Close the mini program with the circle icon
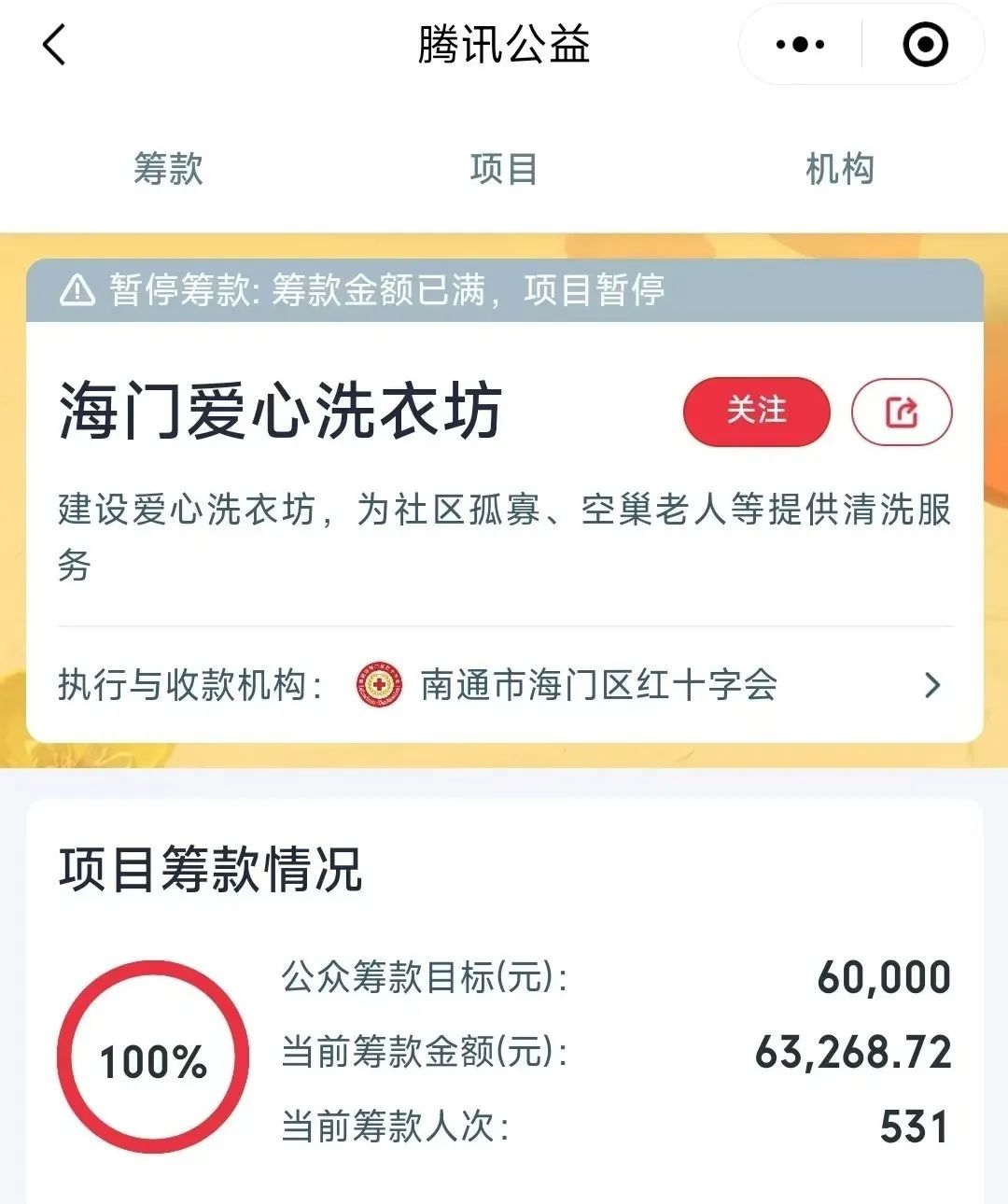The height and width of the screenshot is (1204, 1008). coord(925,45)
